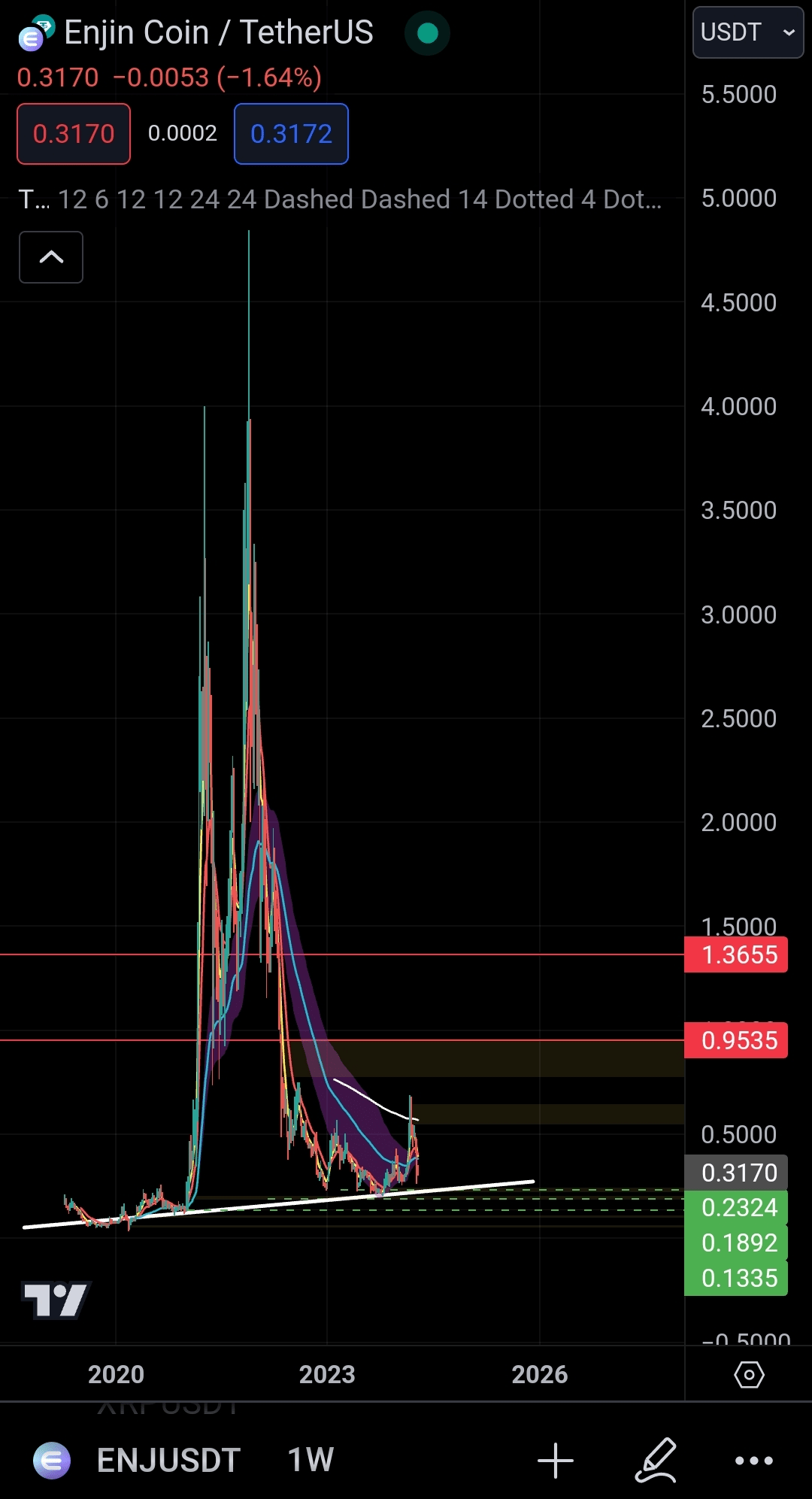Tap the red sell price 0.3170 button
Screen dimensions: 812x1499
(74, 134)
